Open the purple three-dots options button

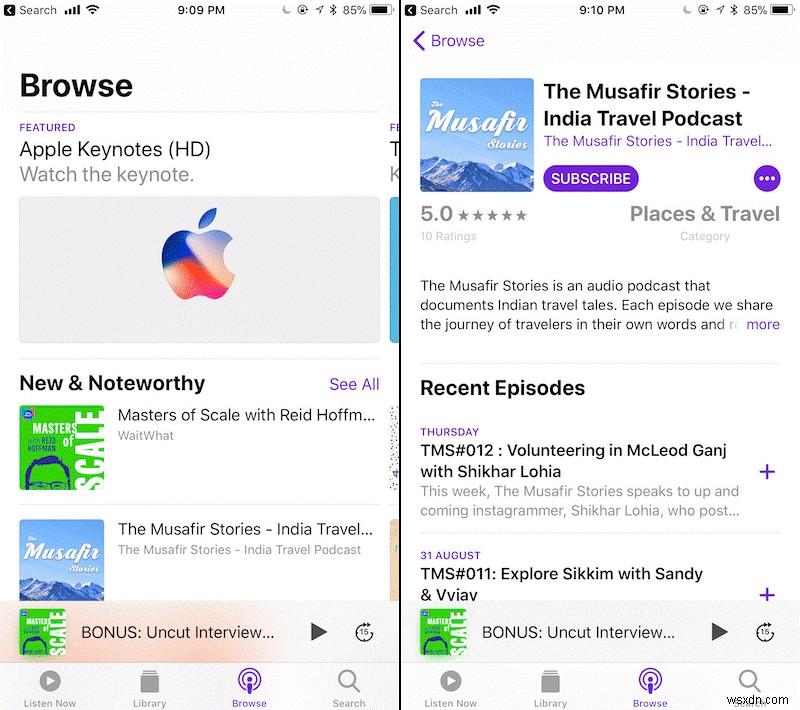767,179
